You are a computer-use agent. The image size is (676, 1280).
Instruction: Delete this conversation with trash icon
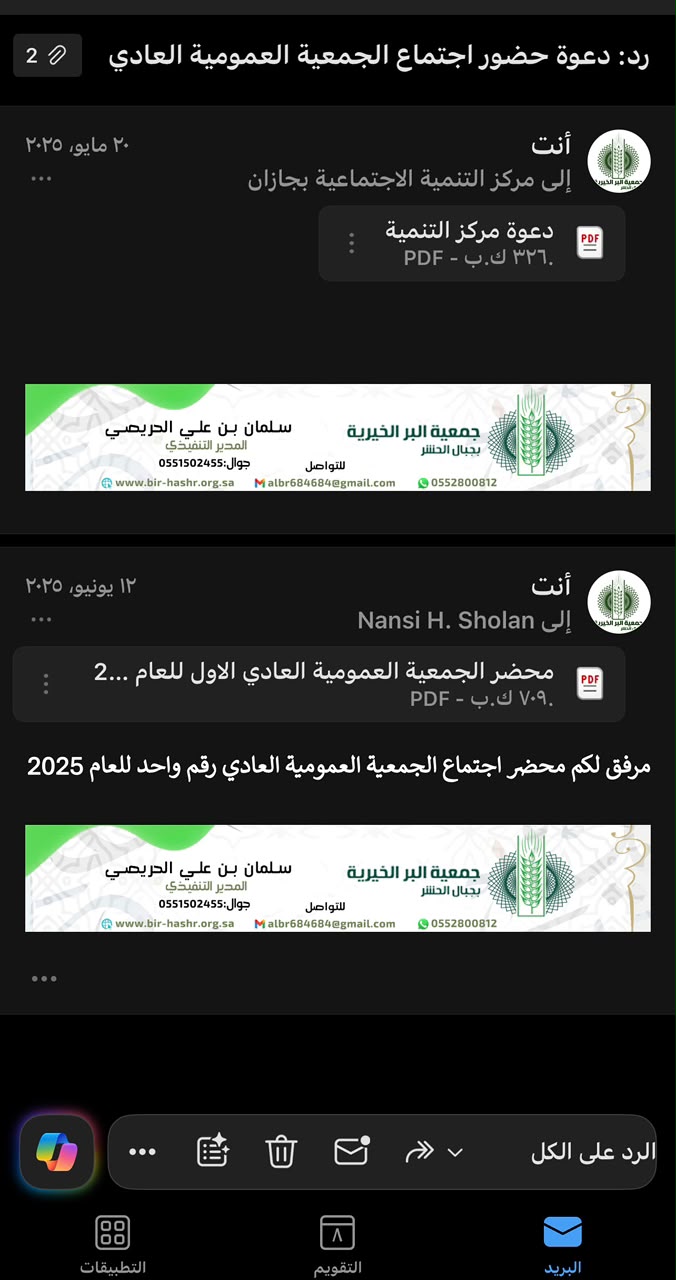[282, 1152]
